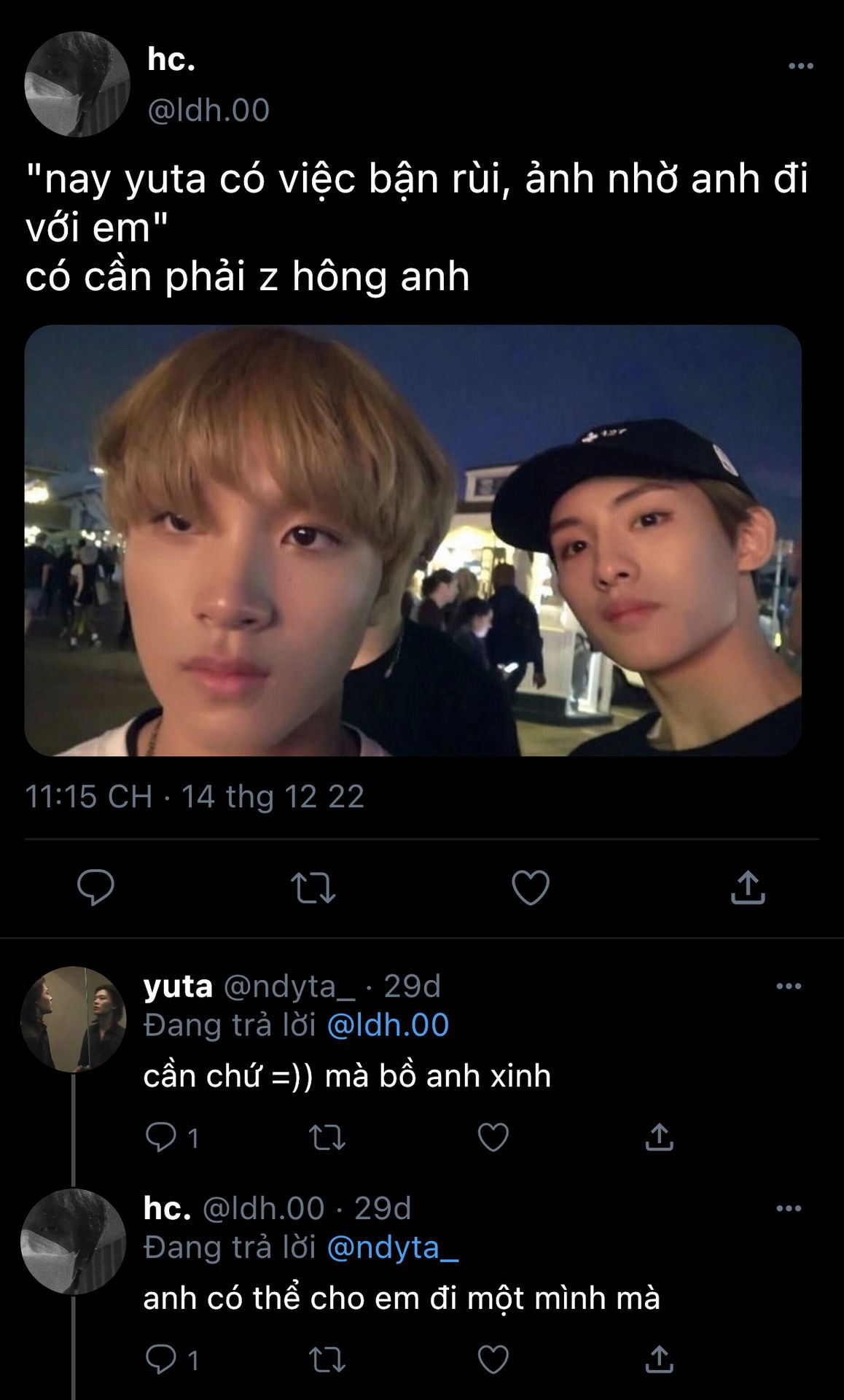Open the @ldh.00 mention link in yuta's reply
Viewport: 844px width, 1400px height.
point(388,1025)
